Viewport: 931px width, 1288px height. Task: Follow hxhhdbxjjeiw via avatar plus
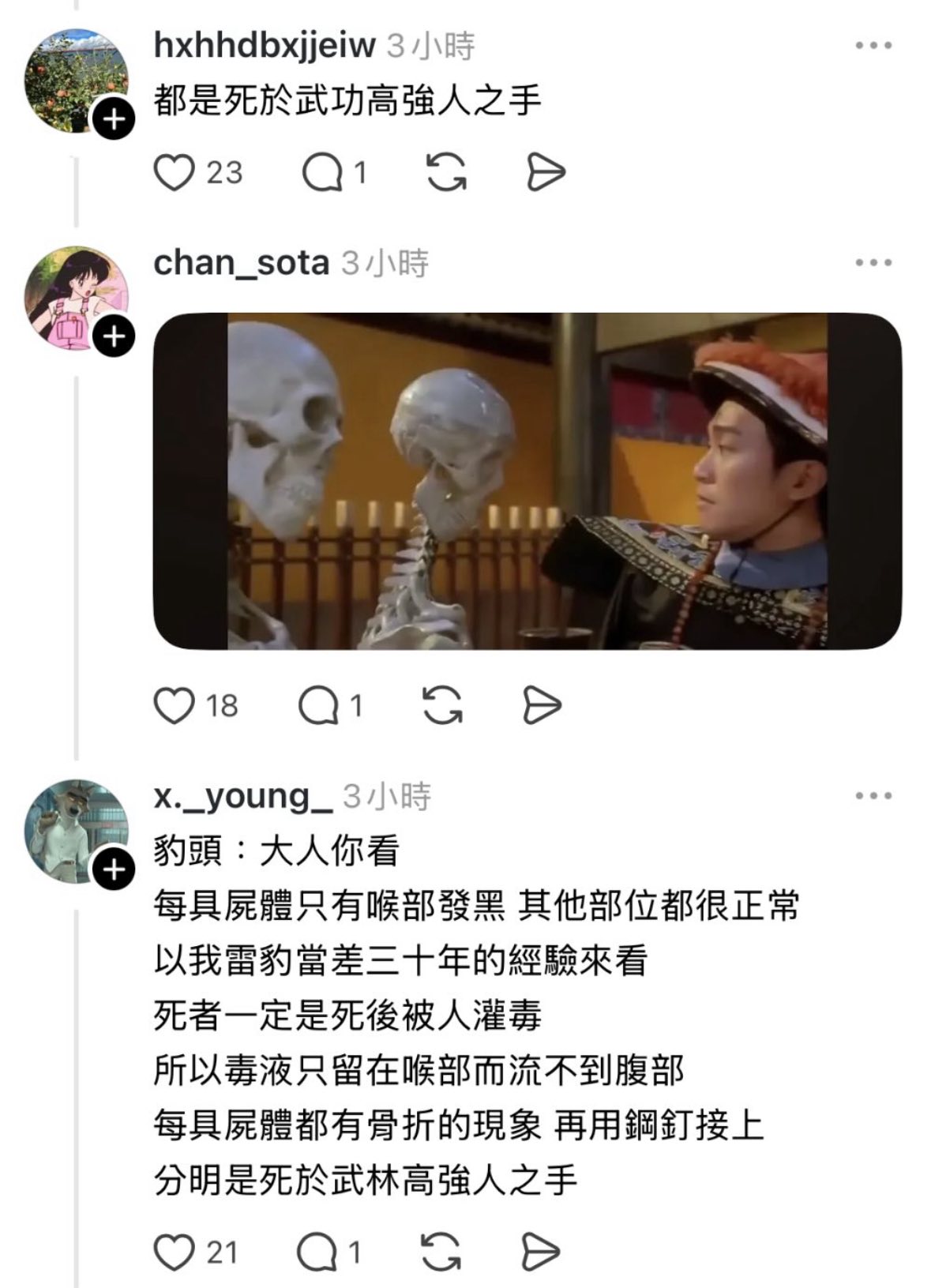(114, 120)
